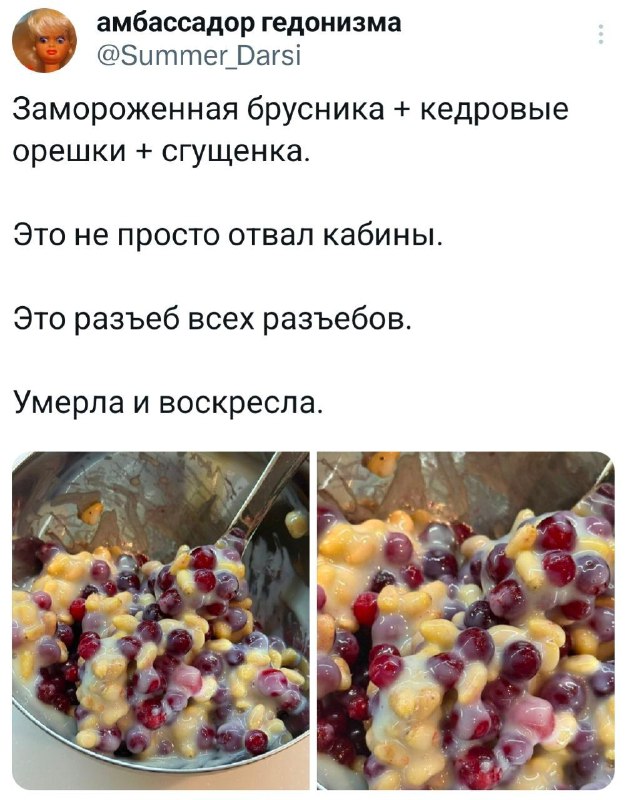Open the tweet's overflow menu
Image resolution: width=626 pixels, height=800 pixels.
[600, 35]
